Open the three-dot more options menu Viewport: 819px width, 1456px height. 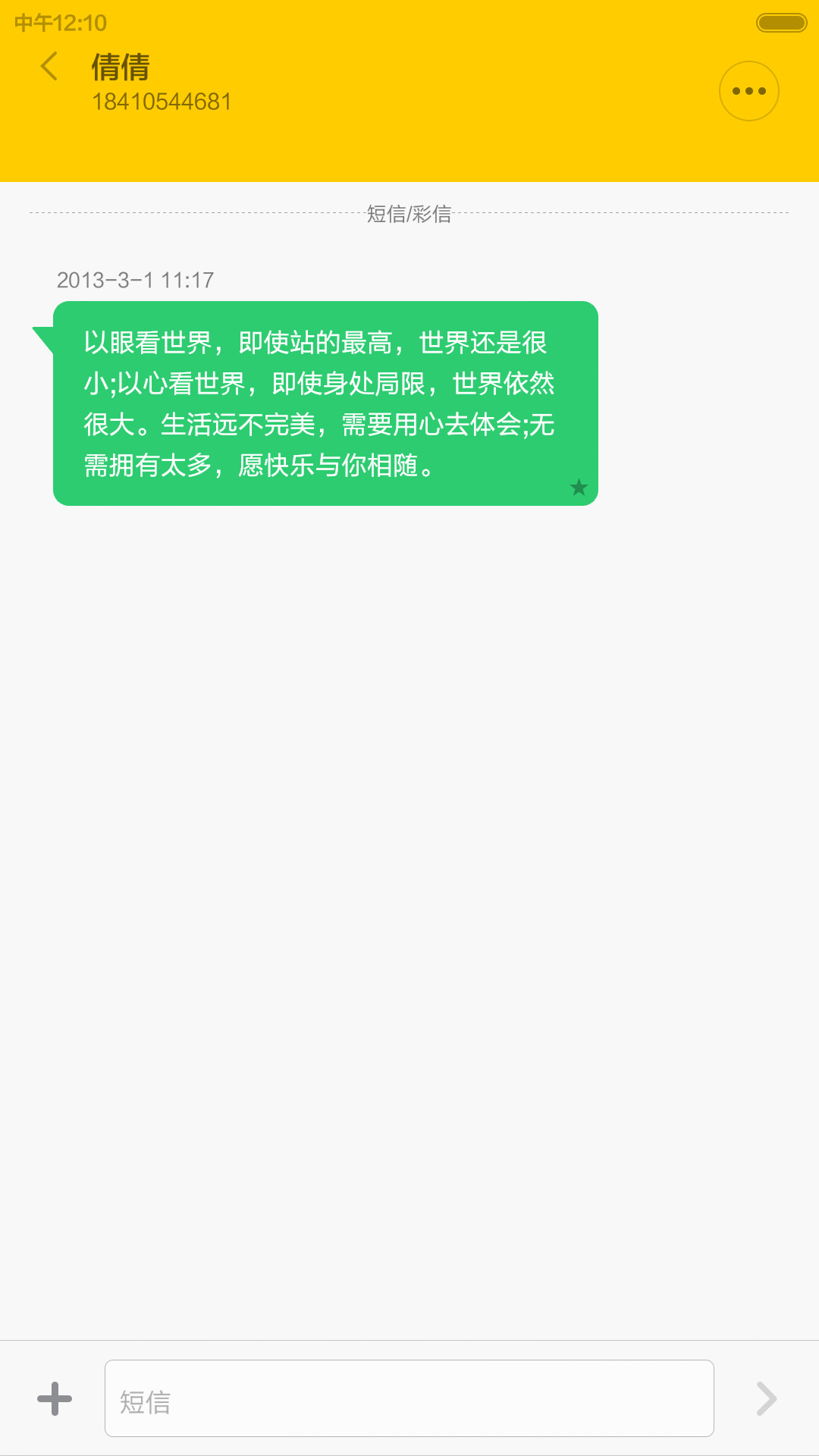[x=748, y=91]
